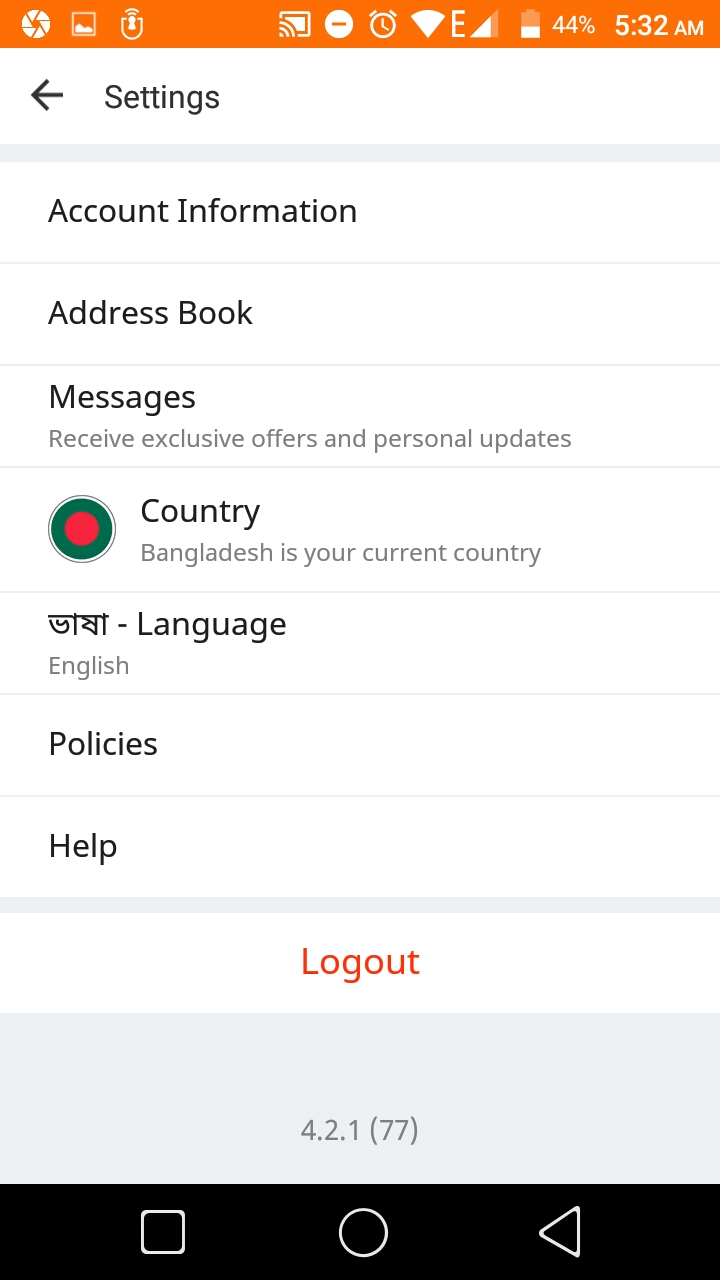Go back from Settings
720x1280 pixels.
[47, 96]
